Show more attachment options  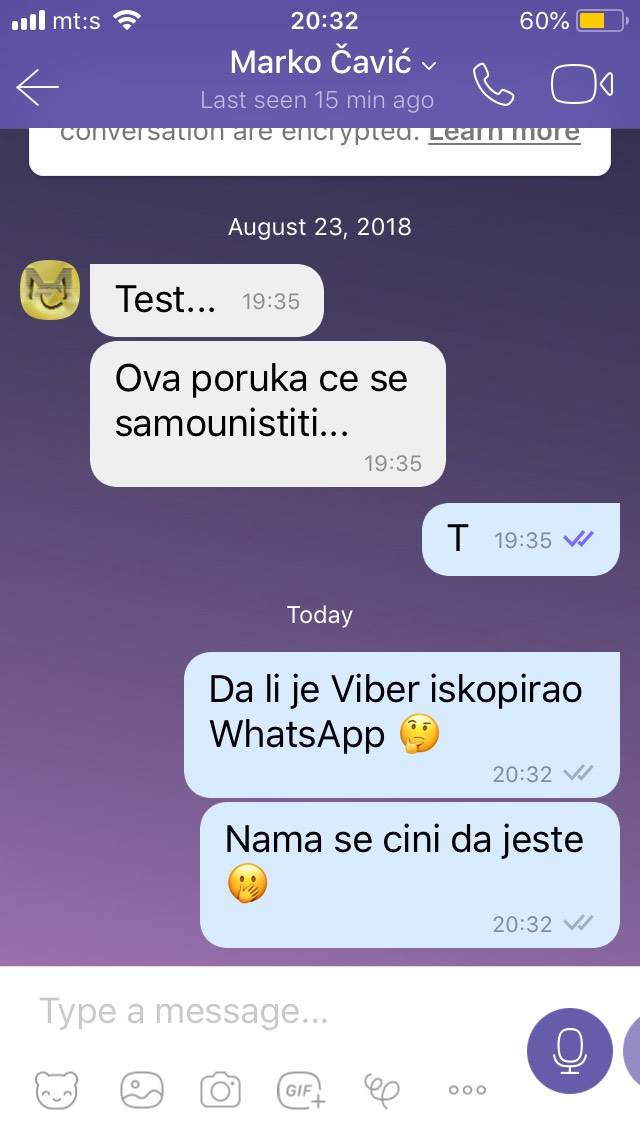pos(467,1090)
